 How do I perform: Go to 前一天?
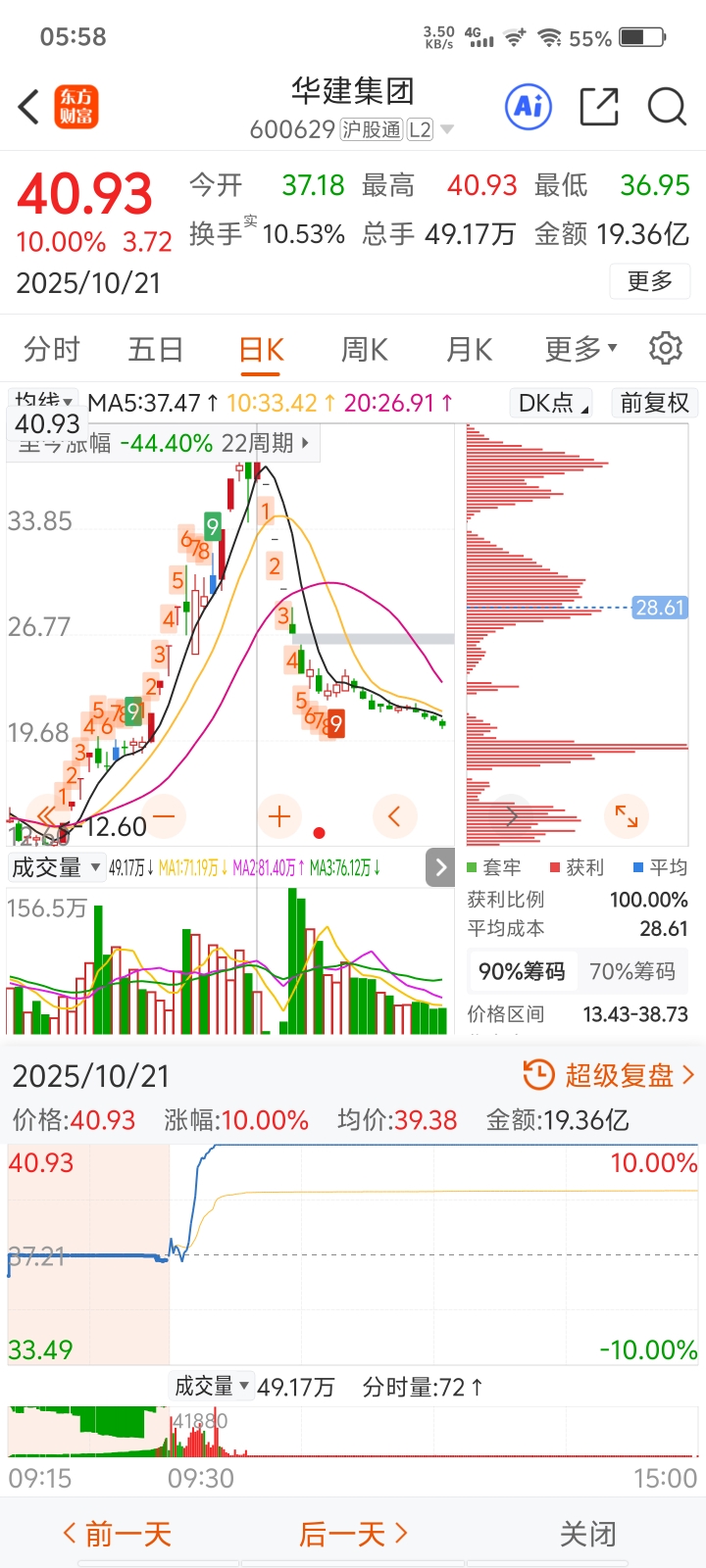118,1534
